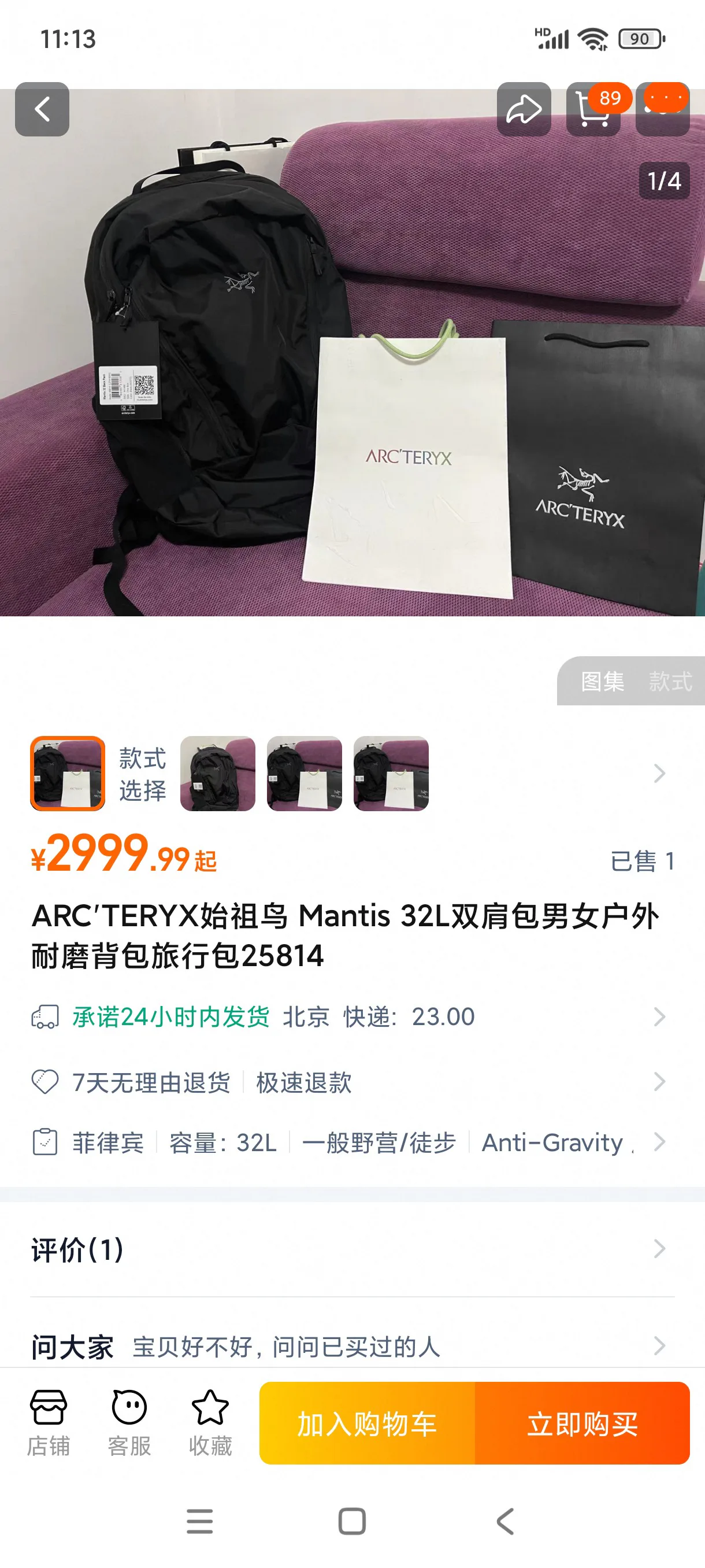Tap 加入购物车 to add to cart
The width and height of the screenshot is (705, 1568).
(367, 1423)
